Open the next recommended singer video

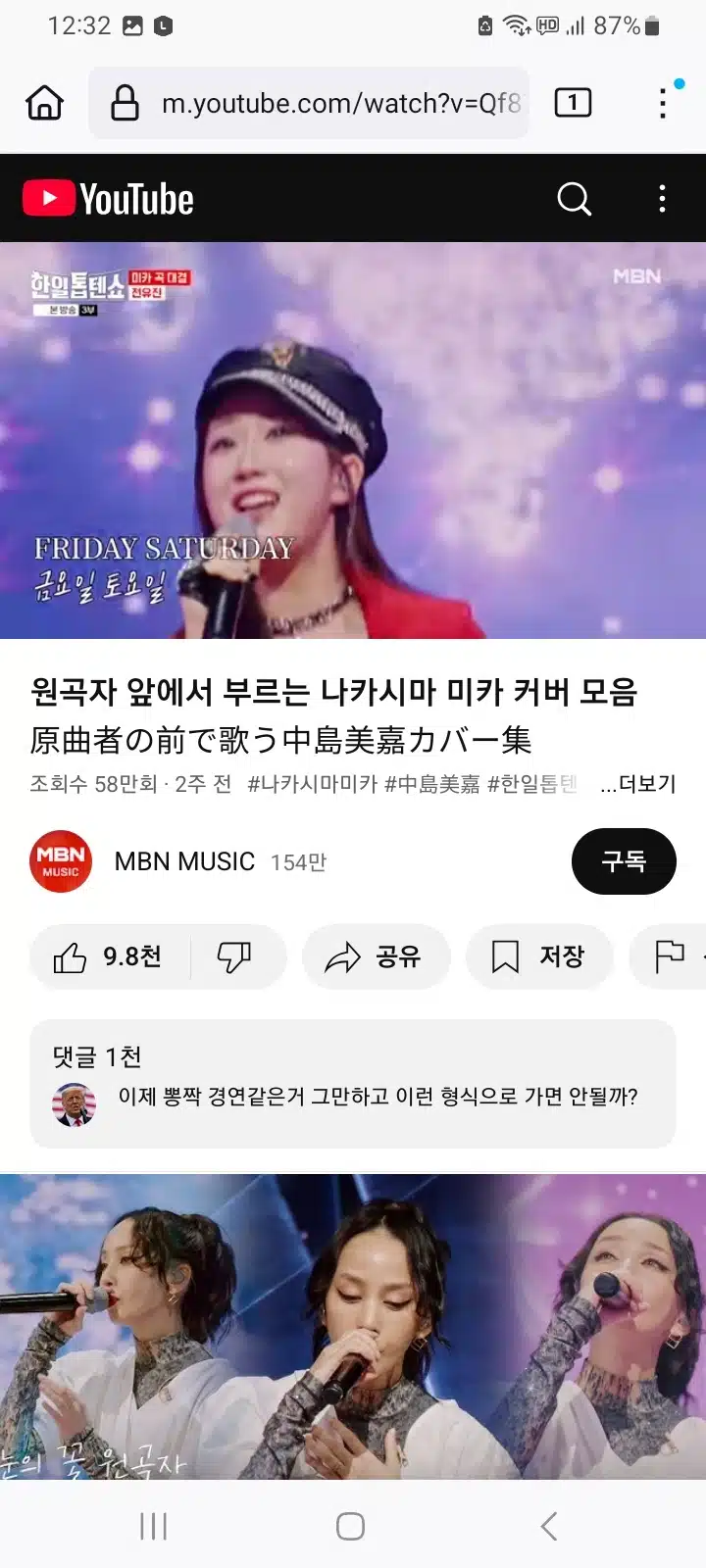click(353, 1327)
